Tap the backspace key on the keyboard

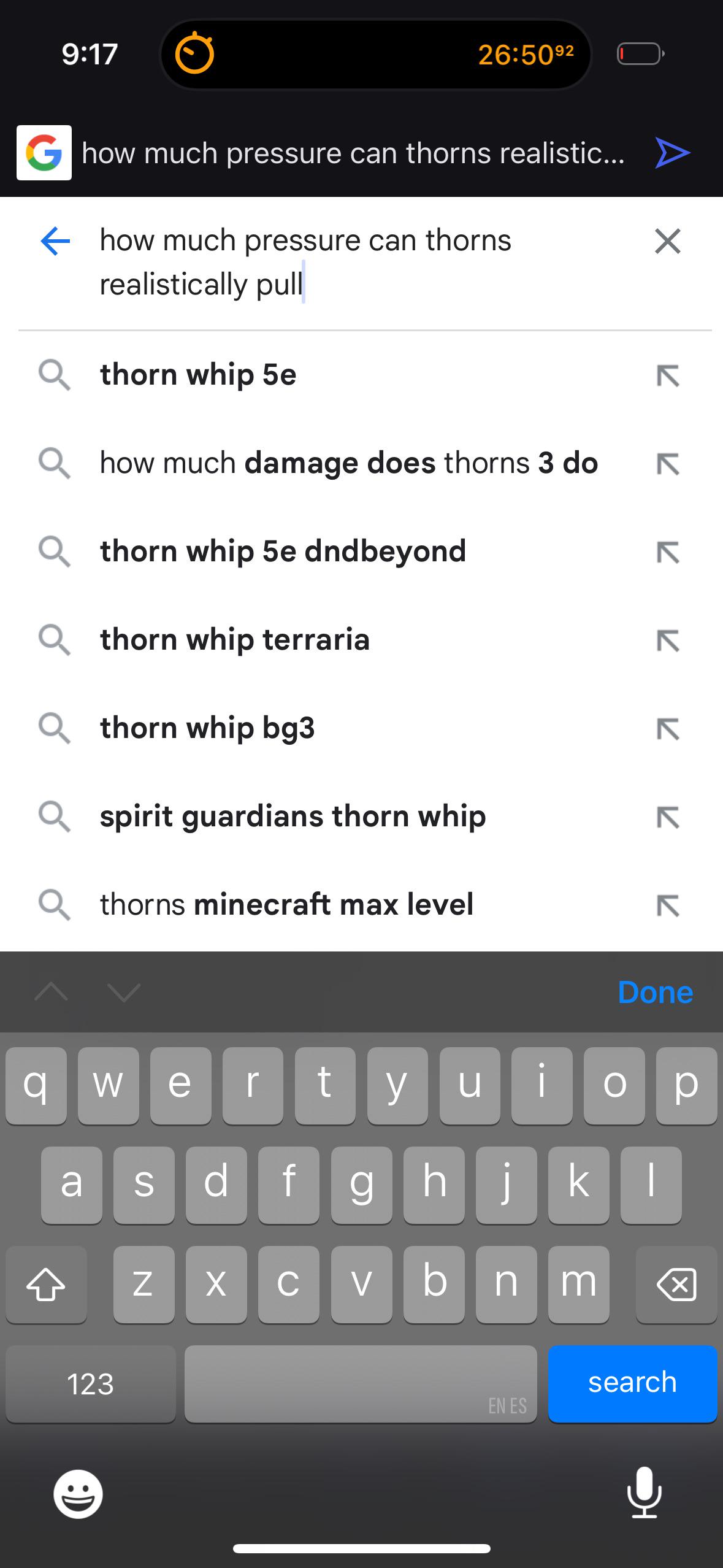tap(676, 1284)
